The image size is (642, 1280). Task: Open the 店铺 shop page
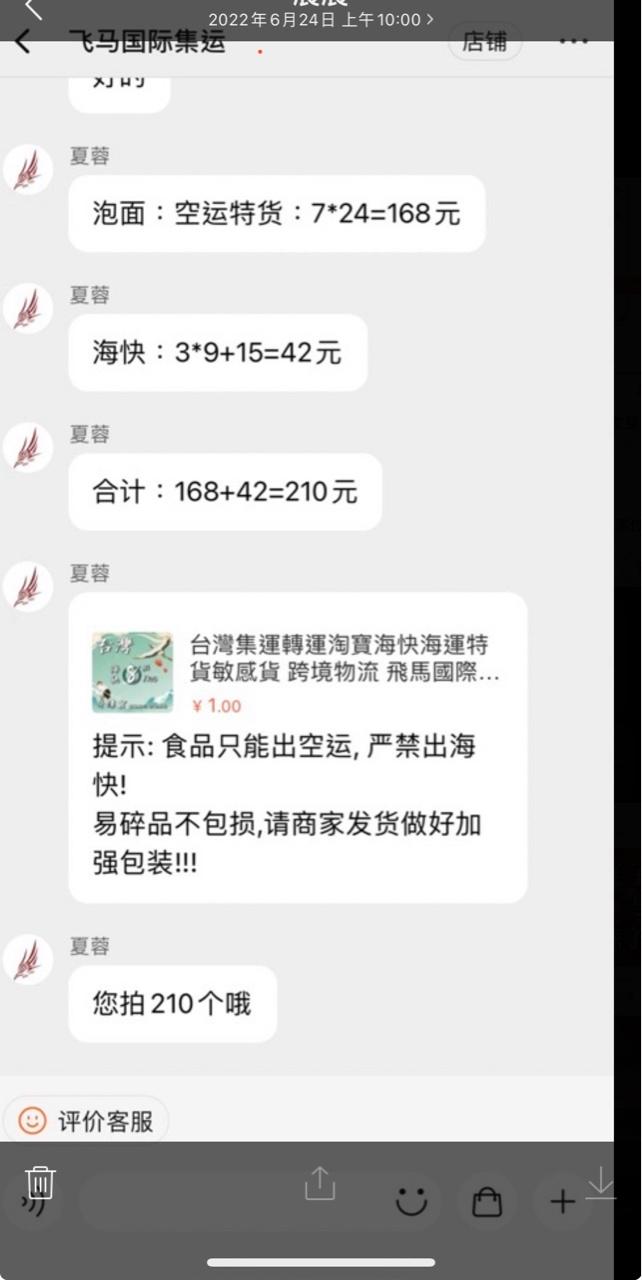coord(484,42)
